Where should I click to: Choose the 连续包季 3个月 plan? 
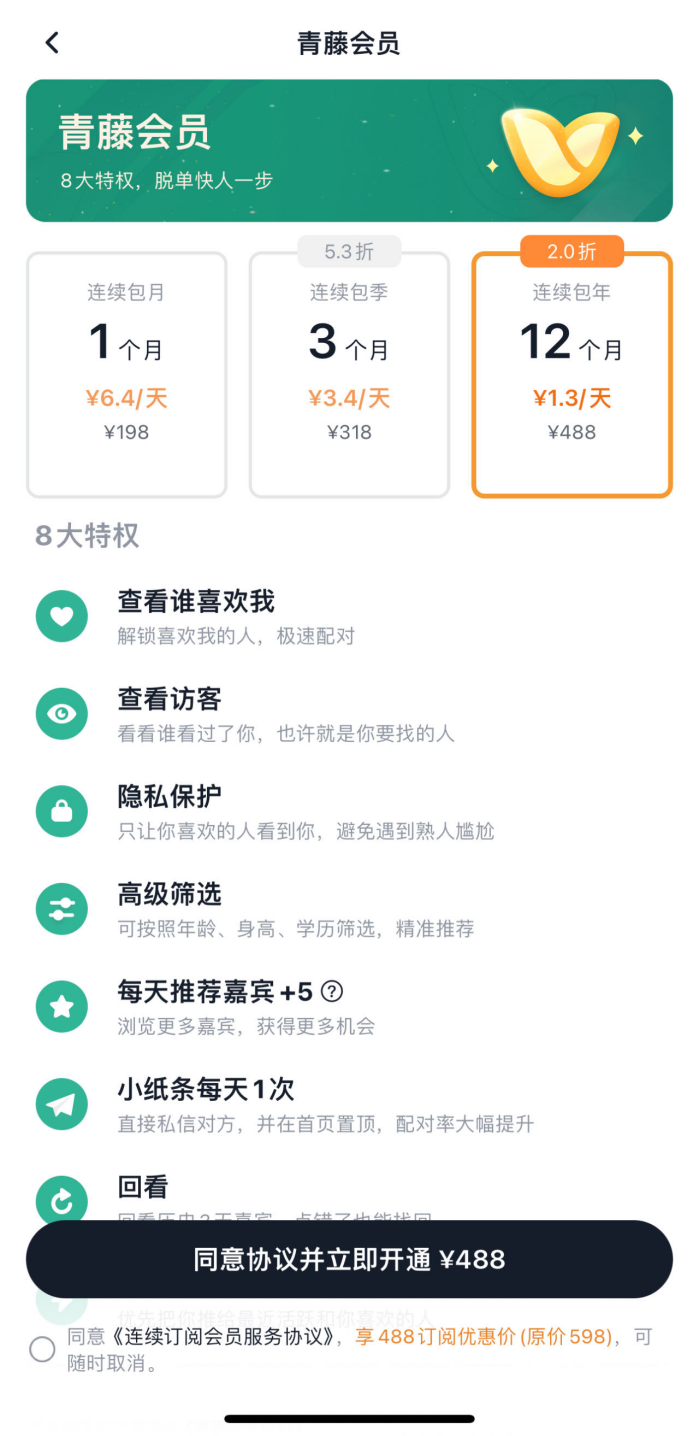click(x=349, y=375)
